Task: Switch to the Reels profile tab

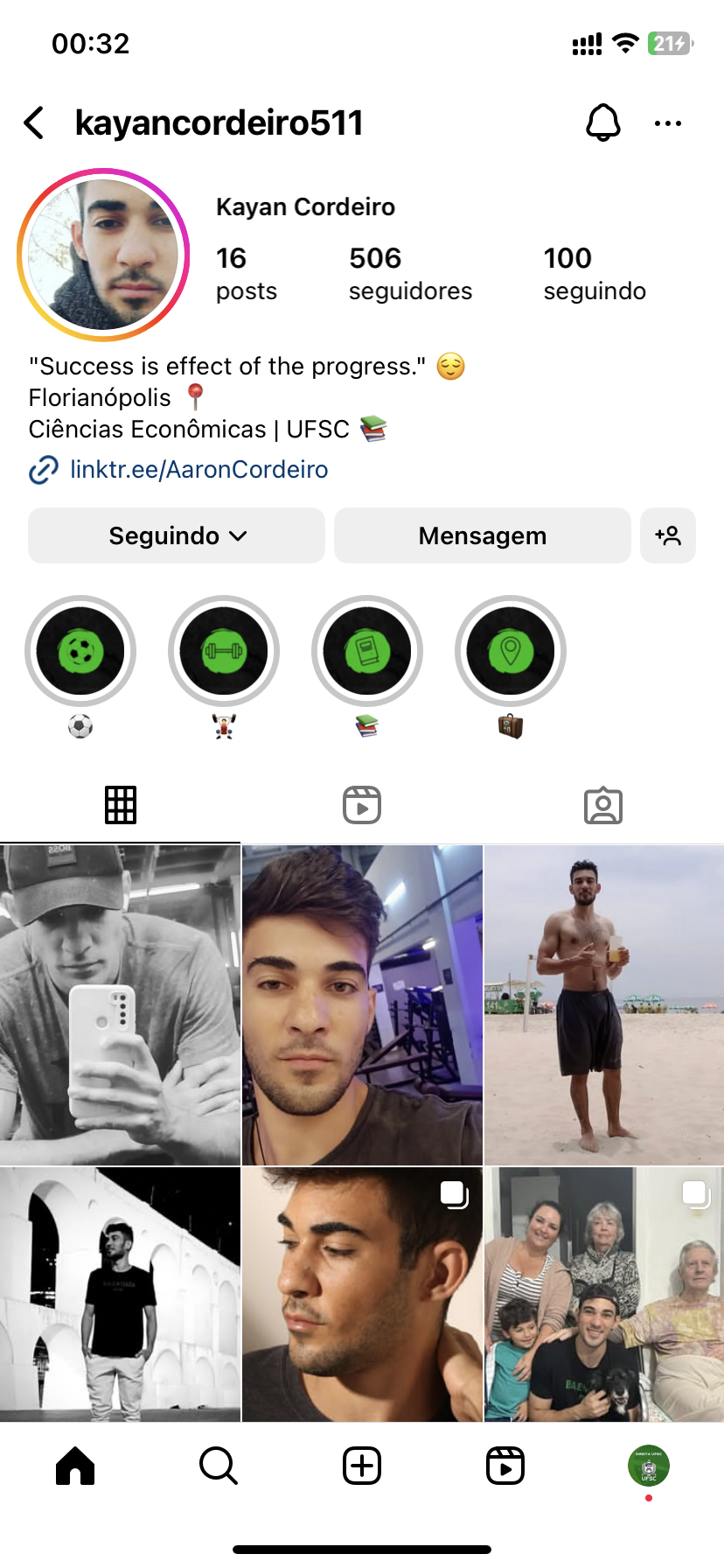Action: click(x=362, y=805)
